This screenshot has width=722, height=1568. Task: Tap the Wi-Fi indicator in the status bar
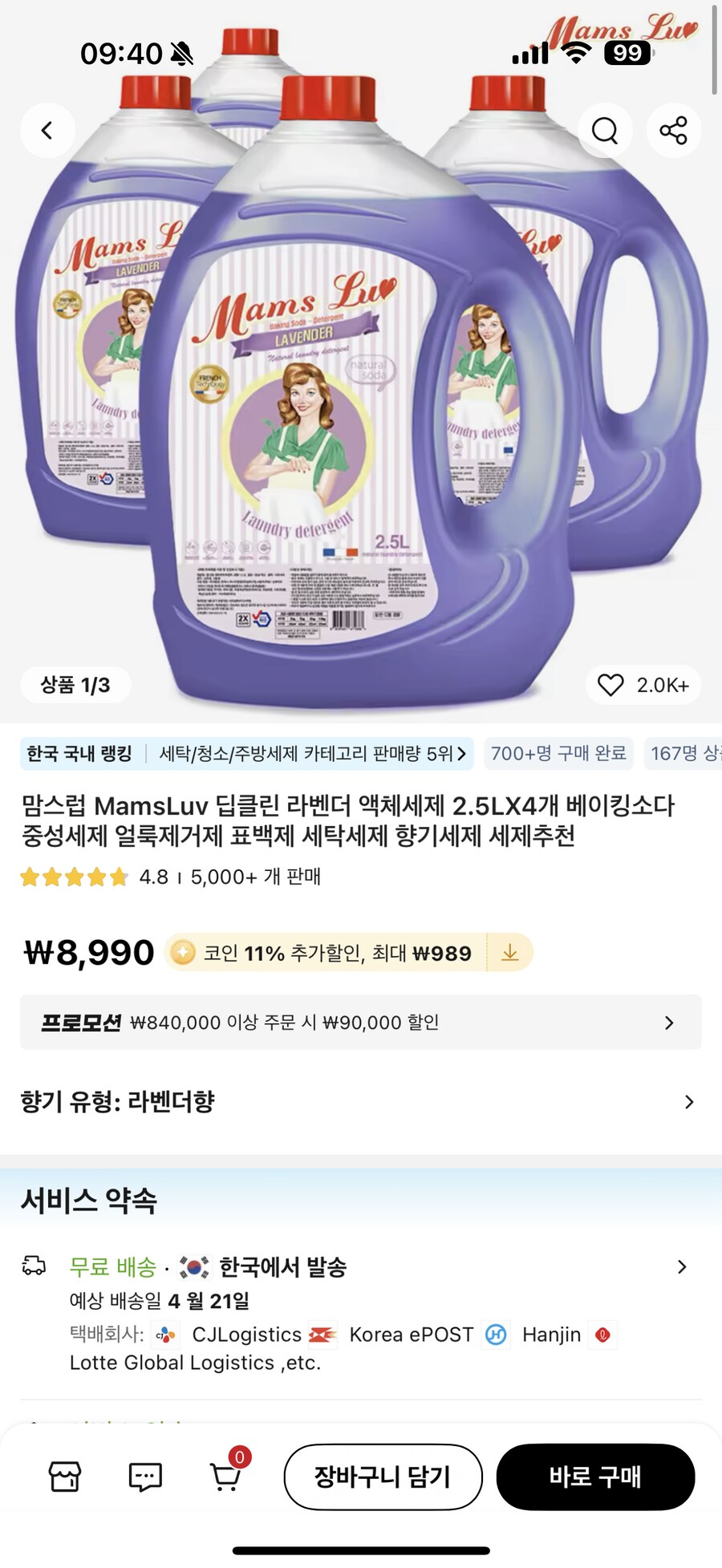575,53
